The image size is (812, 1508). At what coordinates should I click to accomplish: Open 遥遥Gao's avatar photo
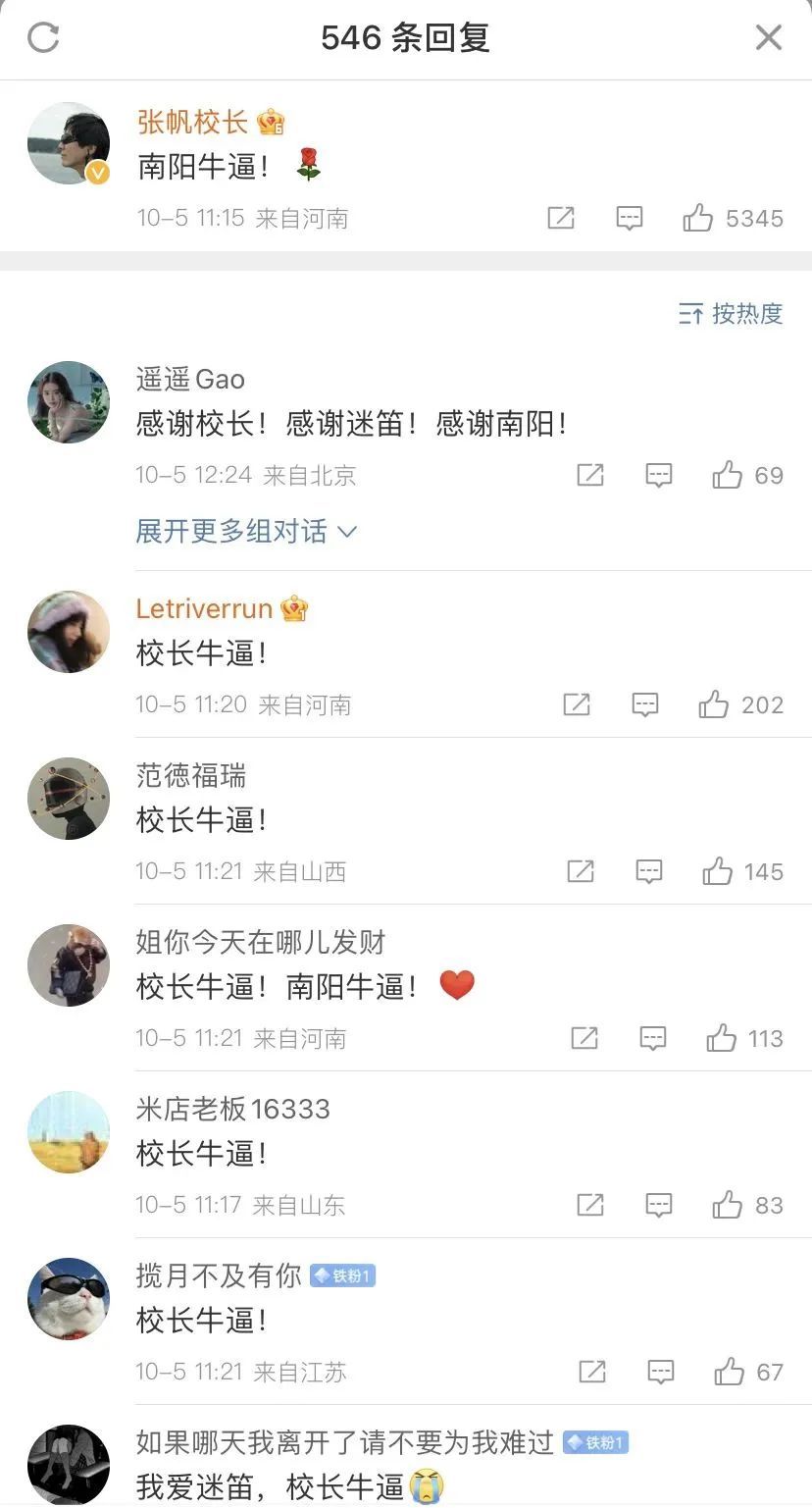(68, 401)
